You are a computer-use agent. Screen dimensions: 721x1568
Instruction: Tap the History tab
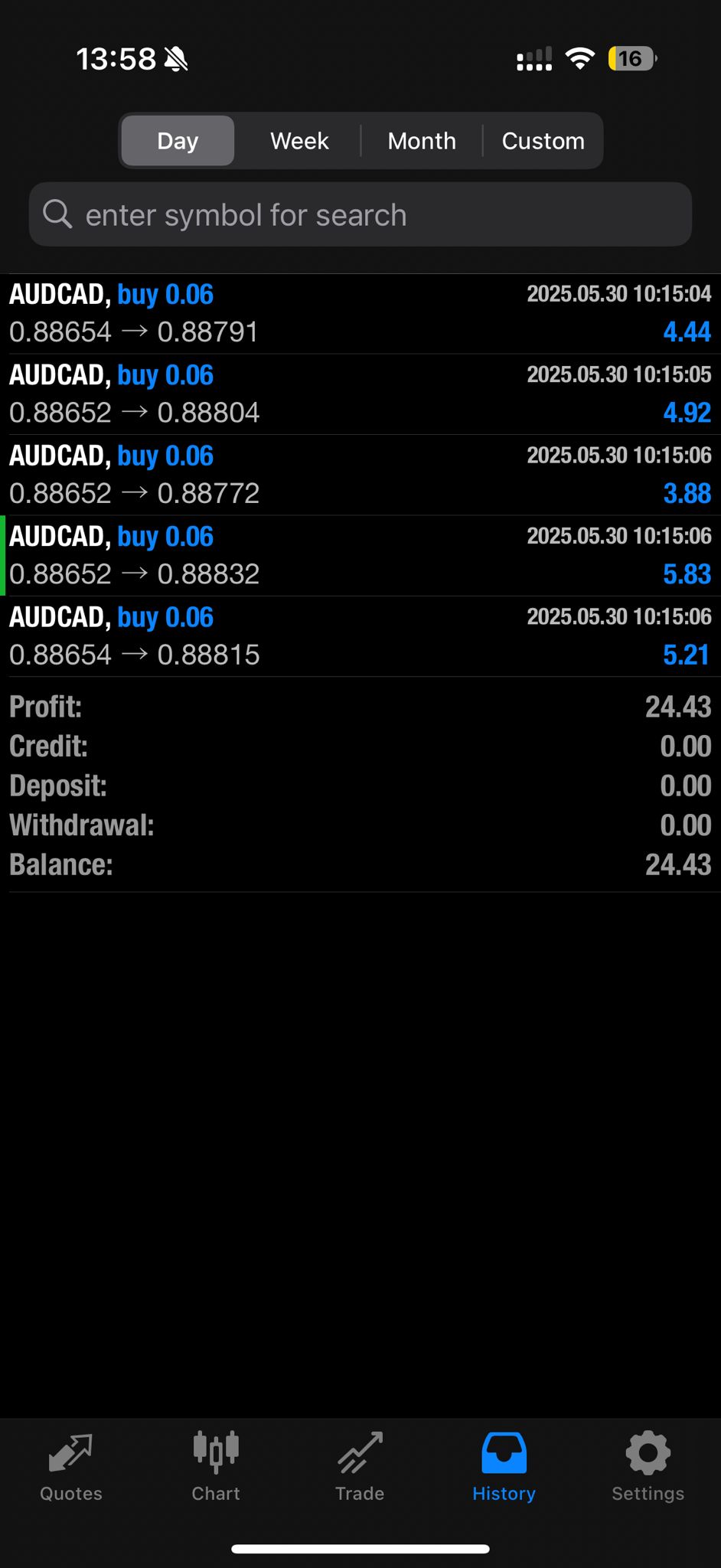(x=504, y=1468)
